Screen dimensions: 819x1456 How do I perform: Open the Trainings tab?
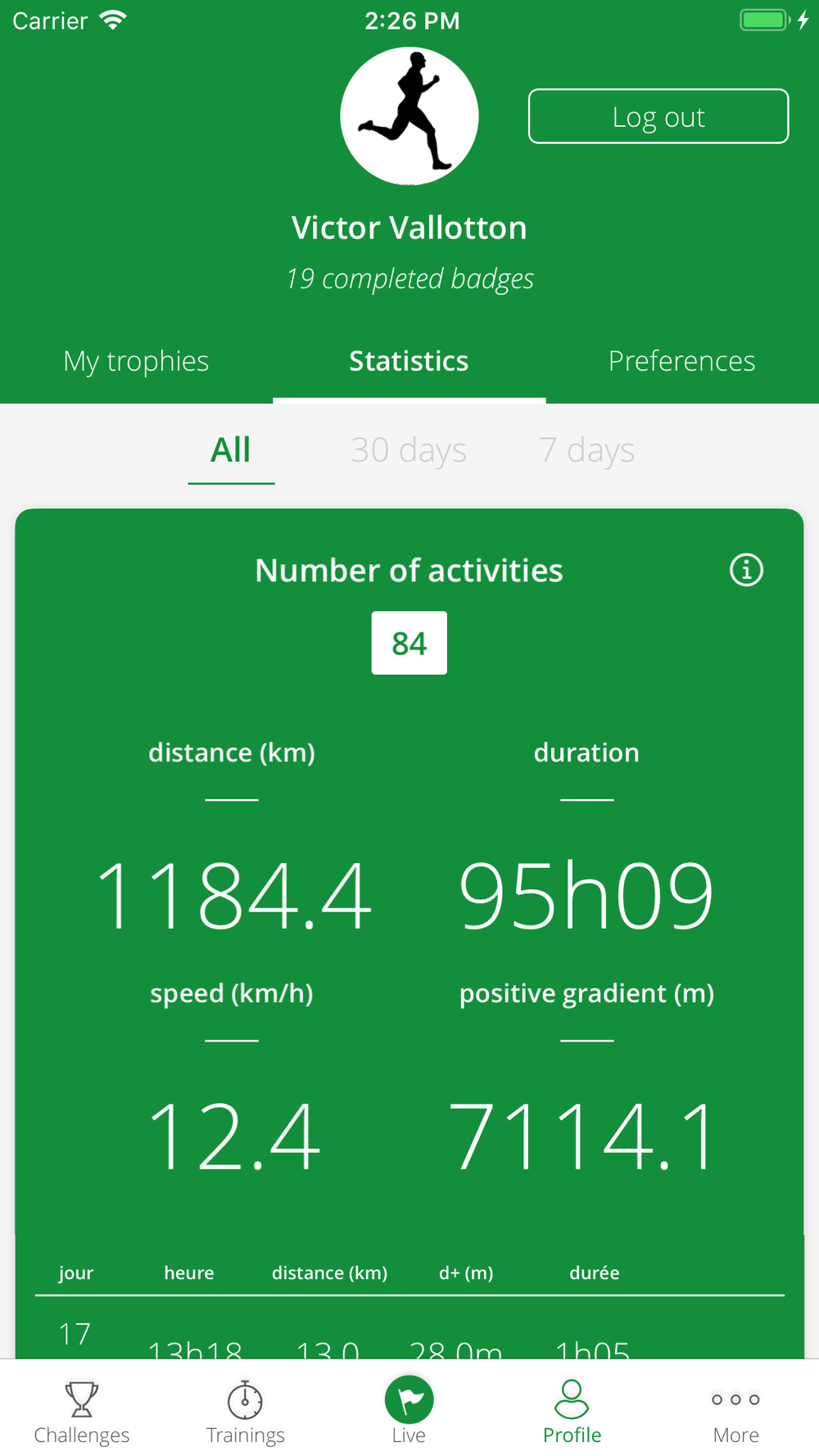point(245,1412)
